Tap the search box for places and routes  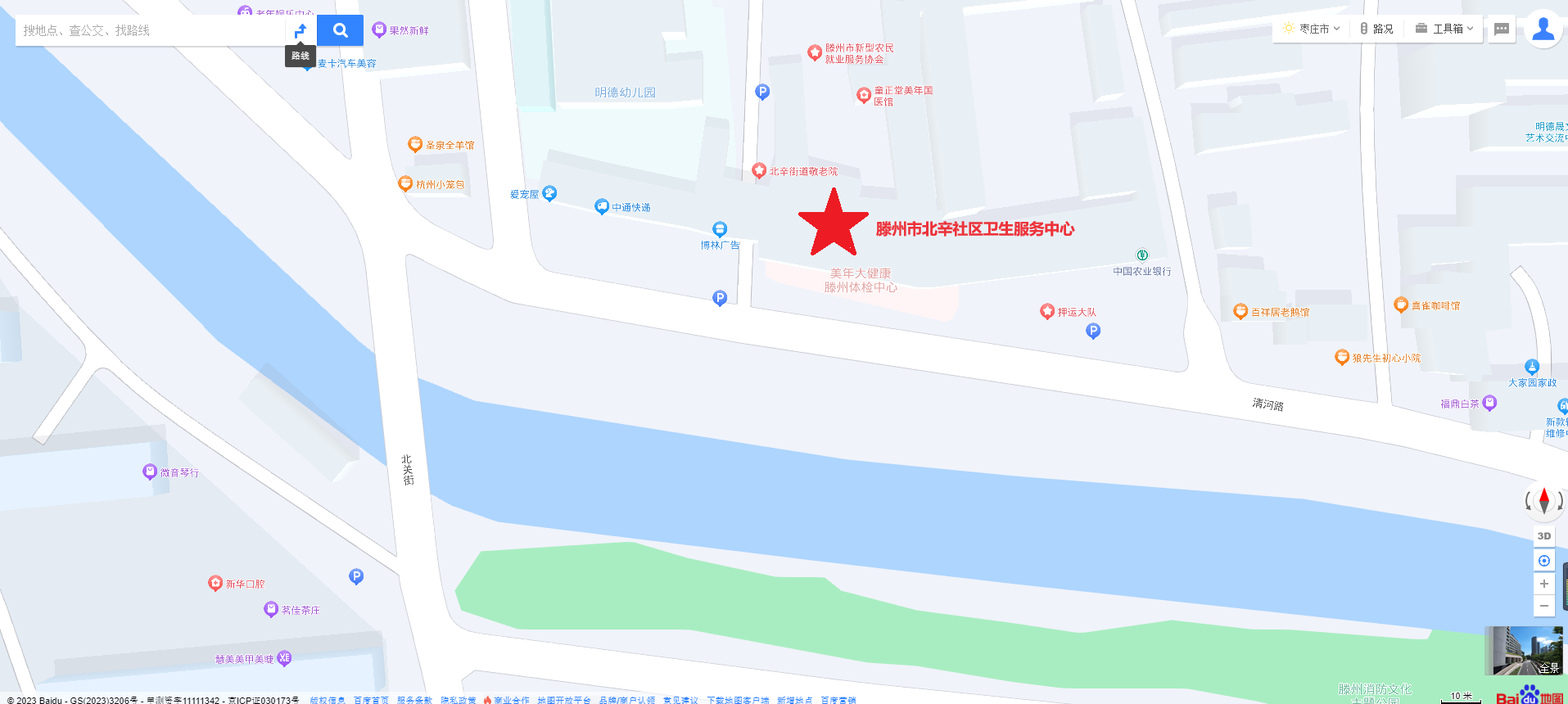pos(151,30)
